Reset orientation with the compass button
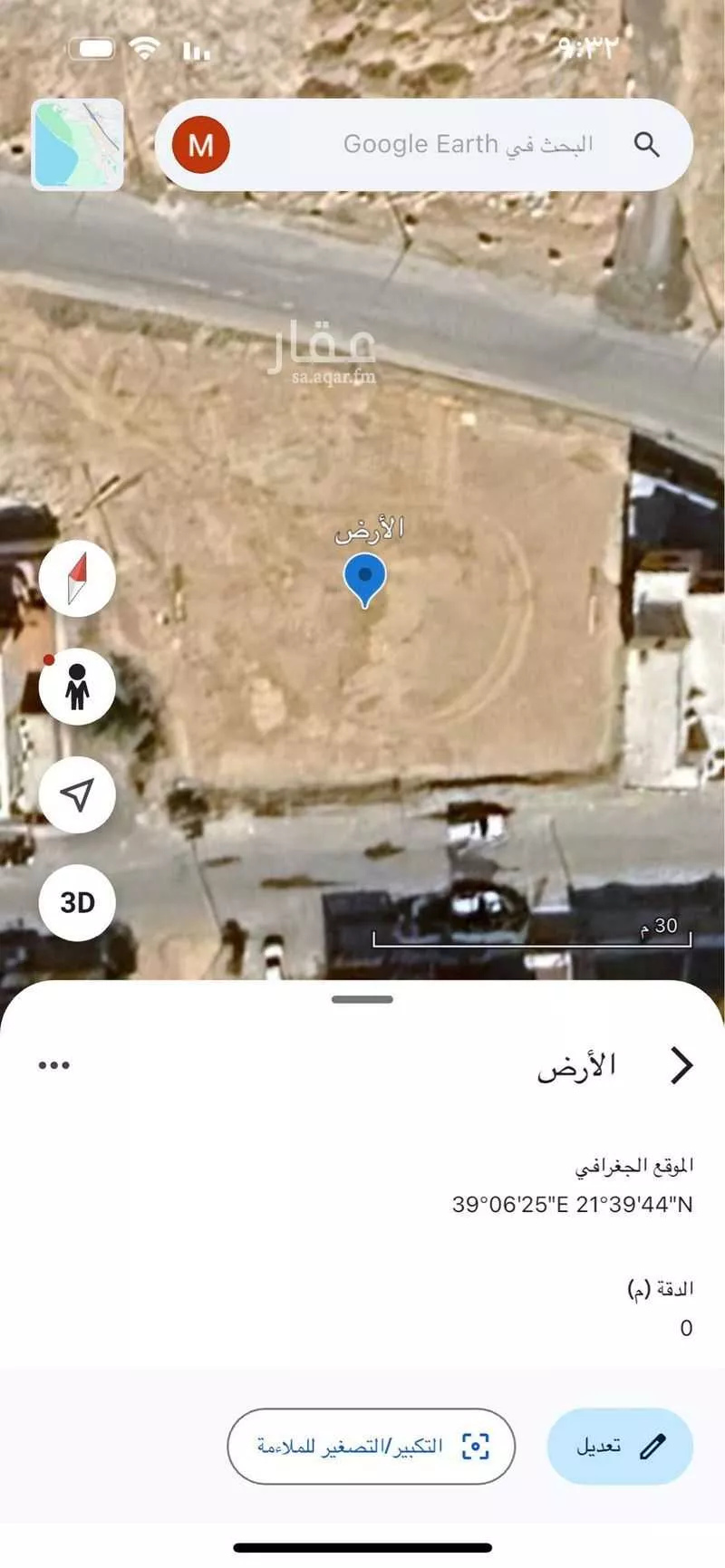 pos(77,578)
